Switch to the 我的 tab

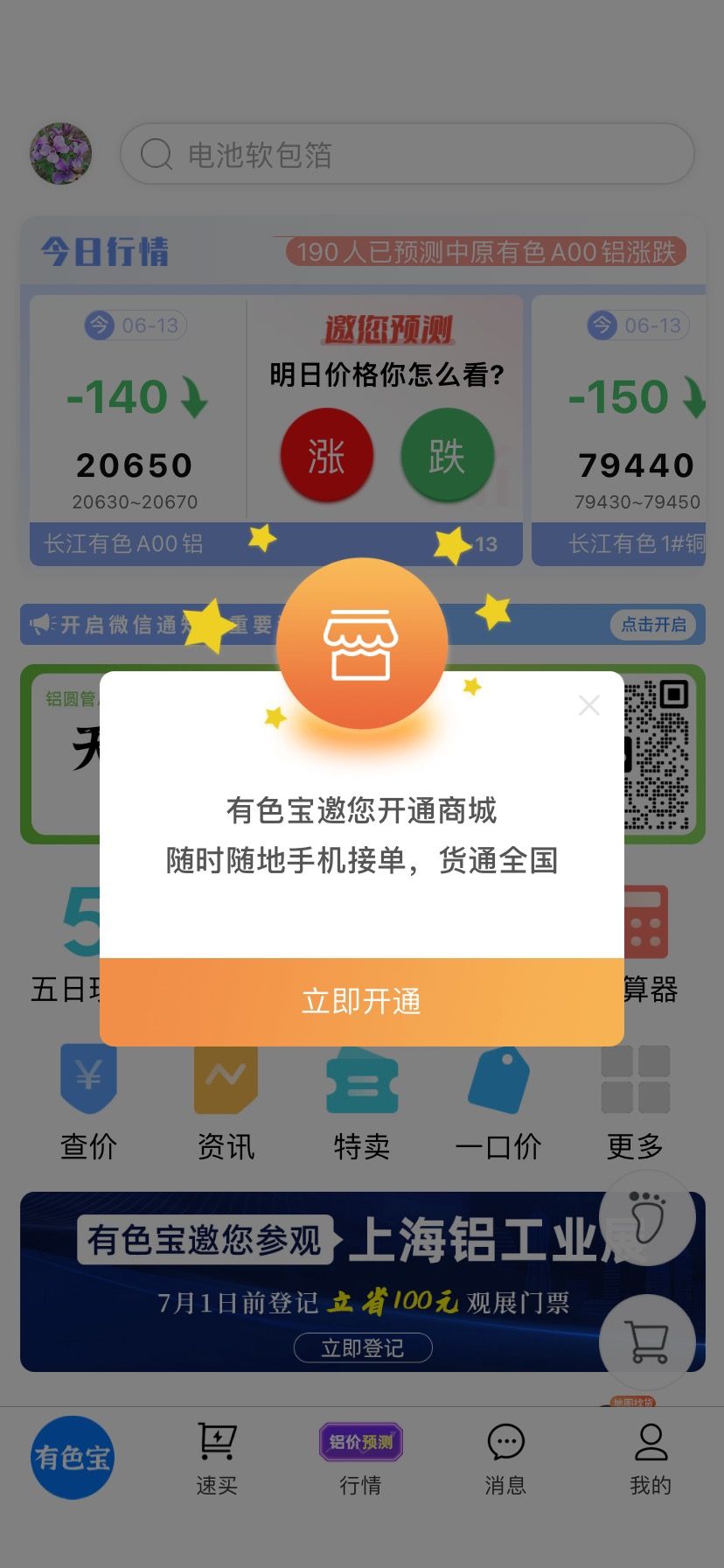pos(651,1459)
